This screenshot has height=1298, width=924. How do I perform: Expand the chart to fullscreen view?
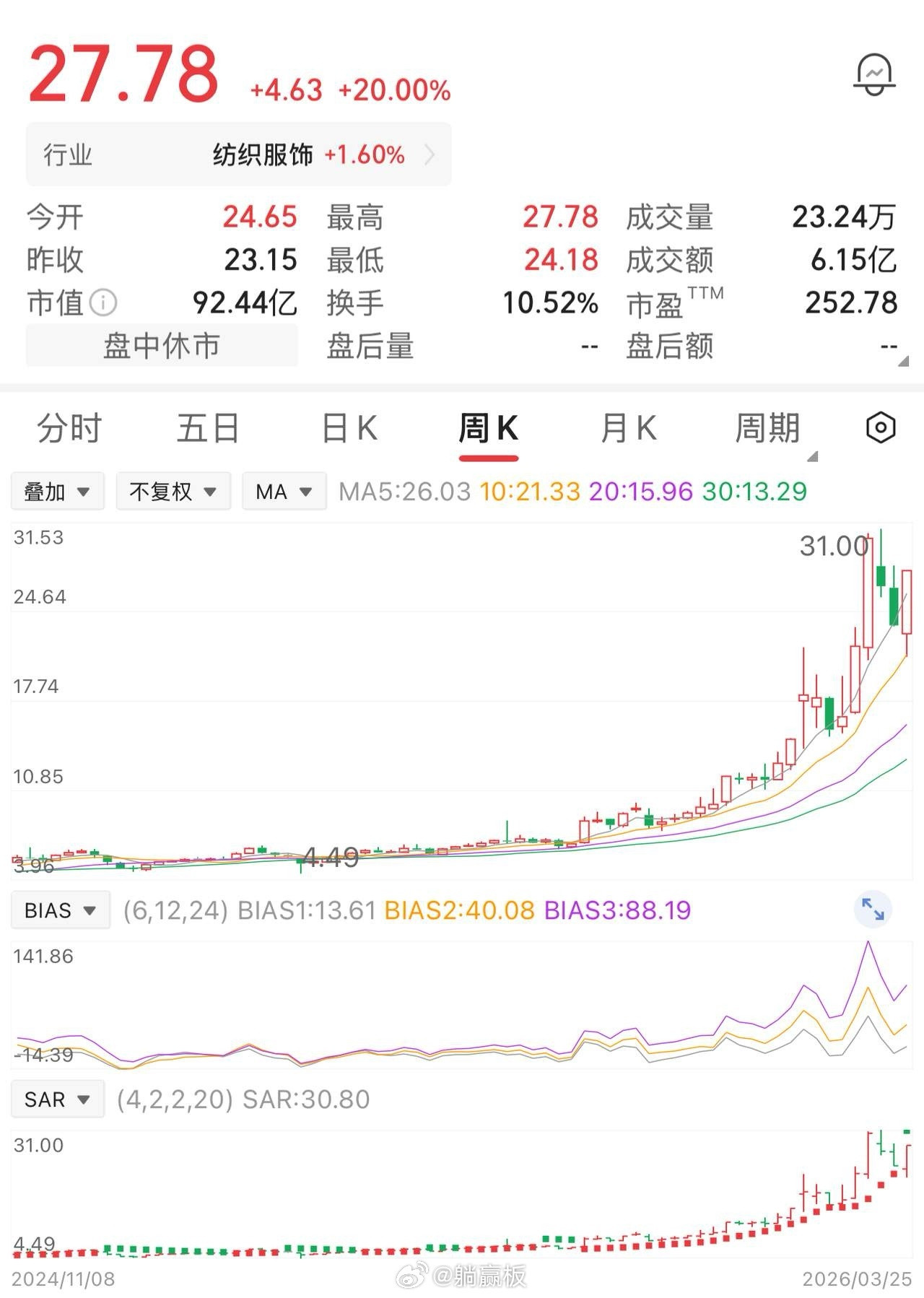pos(873,910)
